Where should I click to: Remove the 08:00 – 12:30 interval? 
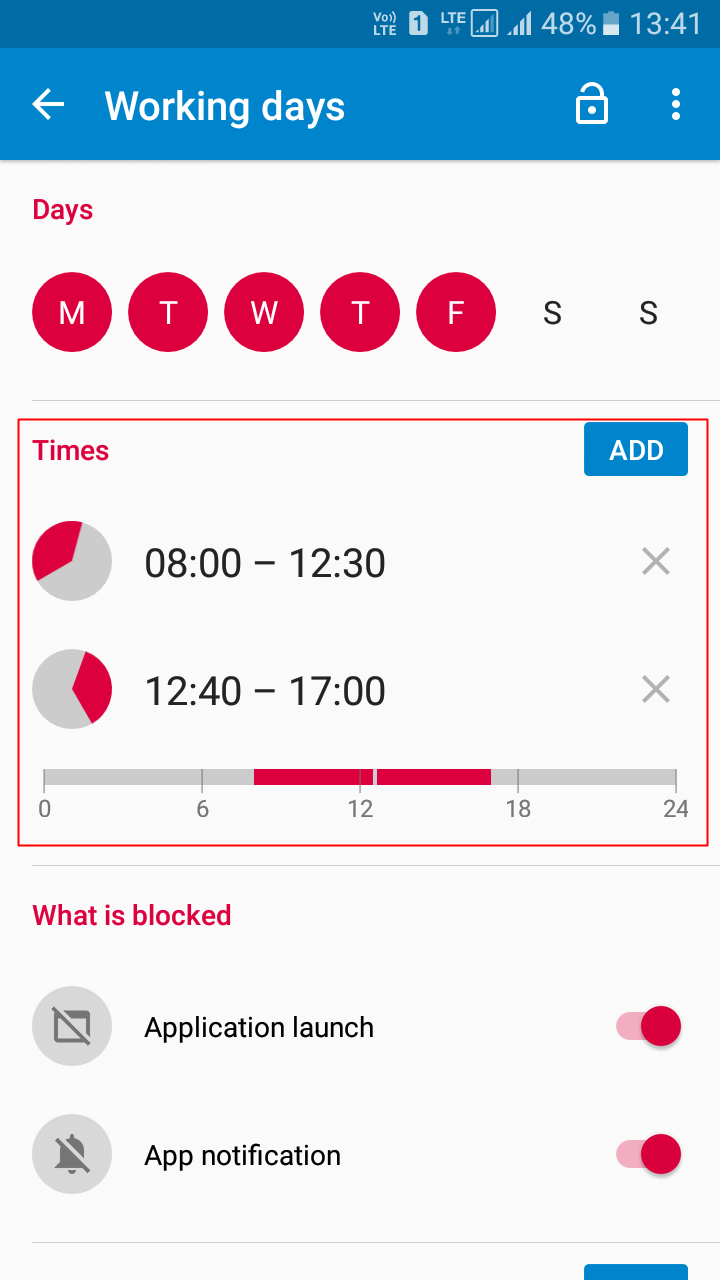pyautogui.click(x=656, y=562)
